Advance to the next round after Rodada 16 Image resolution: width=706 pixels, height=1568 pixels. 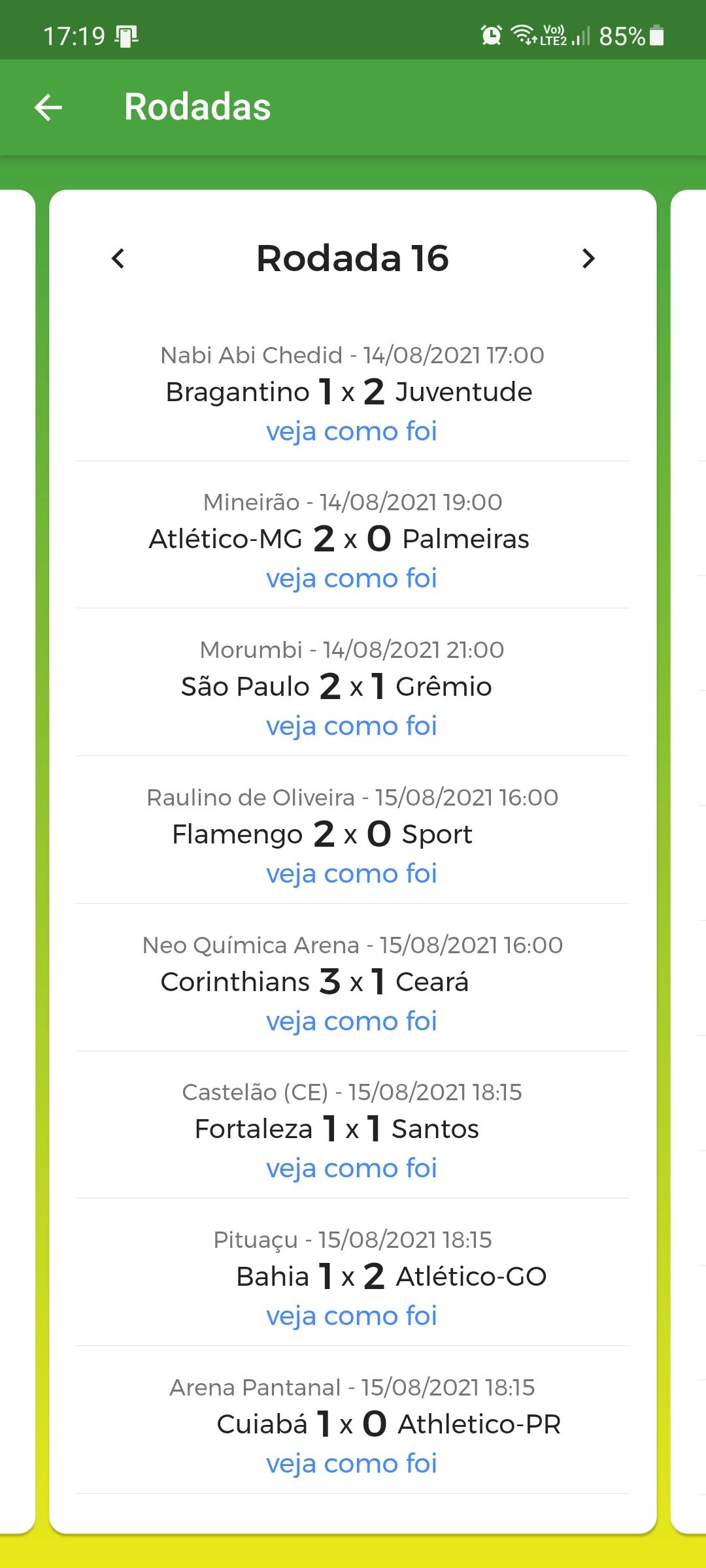click(x=588, y=259)
